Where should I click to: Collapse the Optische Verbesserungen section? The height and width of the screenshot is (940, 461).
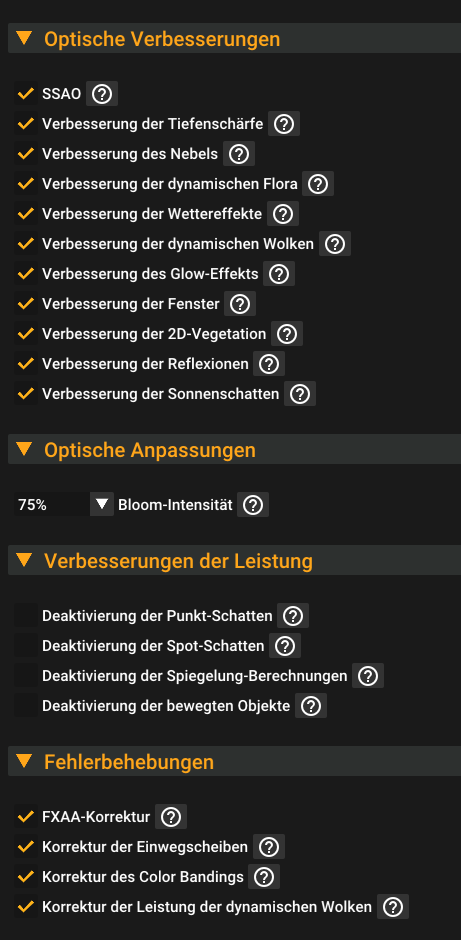(x=24, y=39)
